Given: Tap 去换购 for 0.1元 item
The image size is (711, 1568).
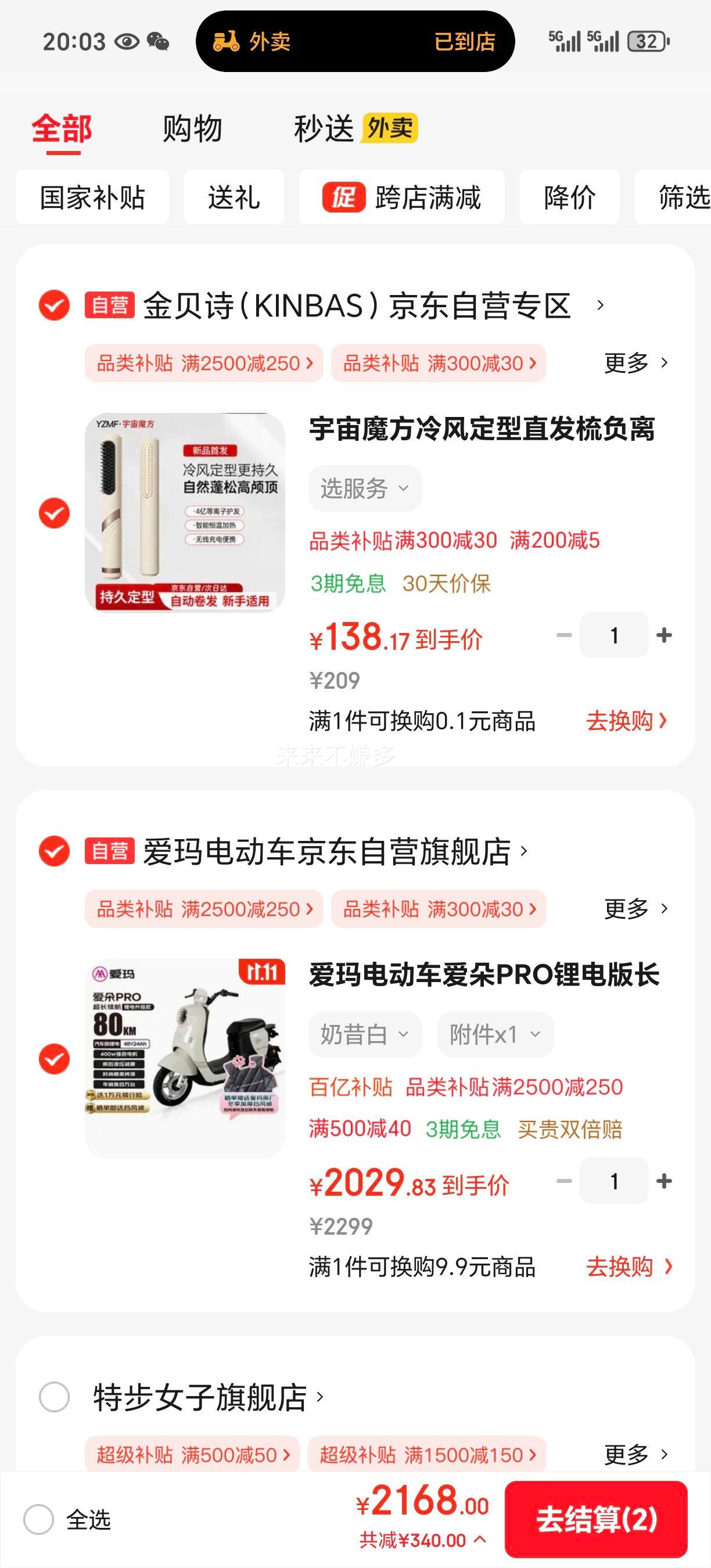Looking at the screenshot, I should (x=626, y=721).
